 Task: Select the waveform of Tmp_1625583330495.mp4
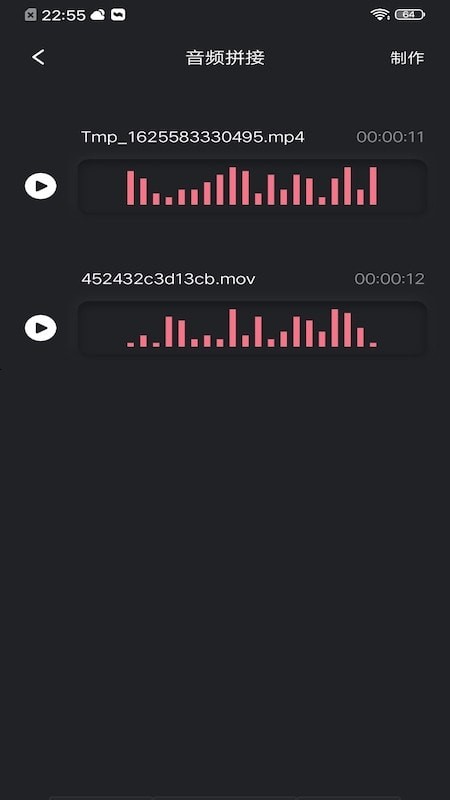[x=252, y=187]
